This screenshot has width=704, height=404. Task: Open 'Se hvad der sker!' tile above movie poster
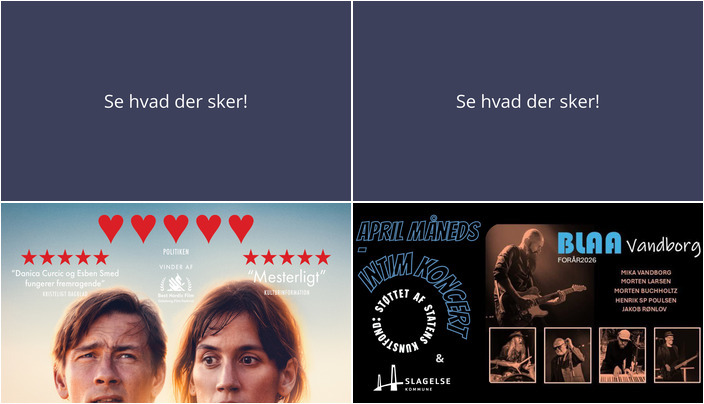pyautogui.click(x=175, y=101)
